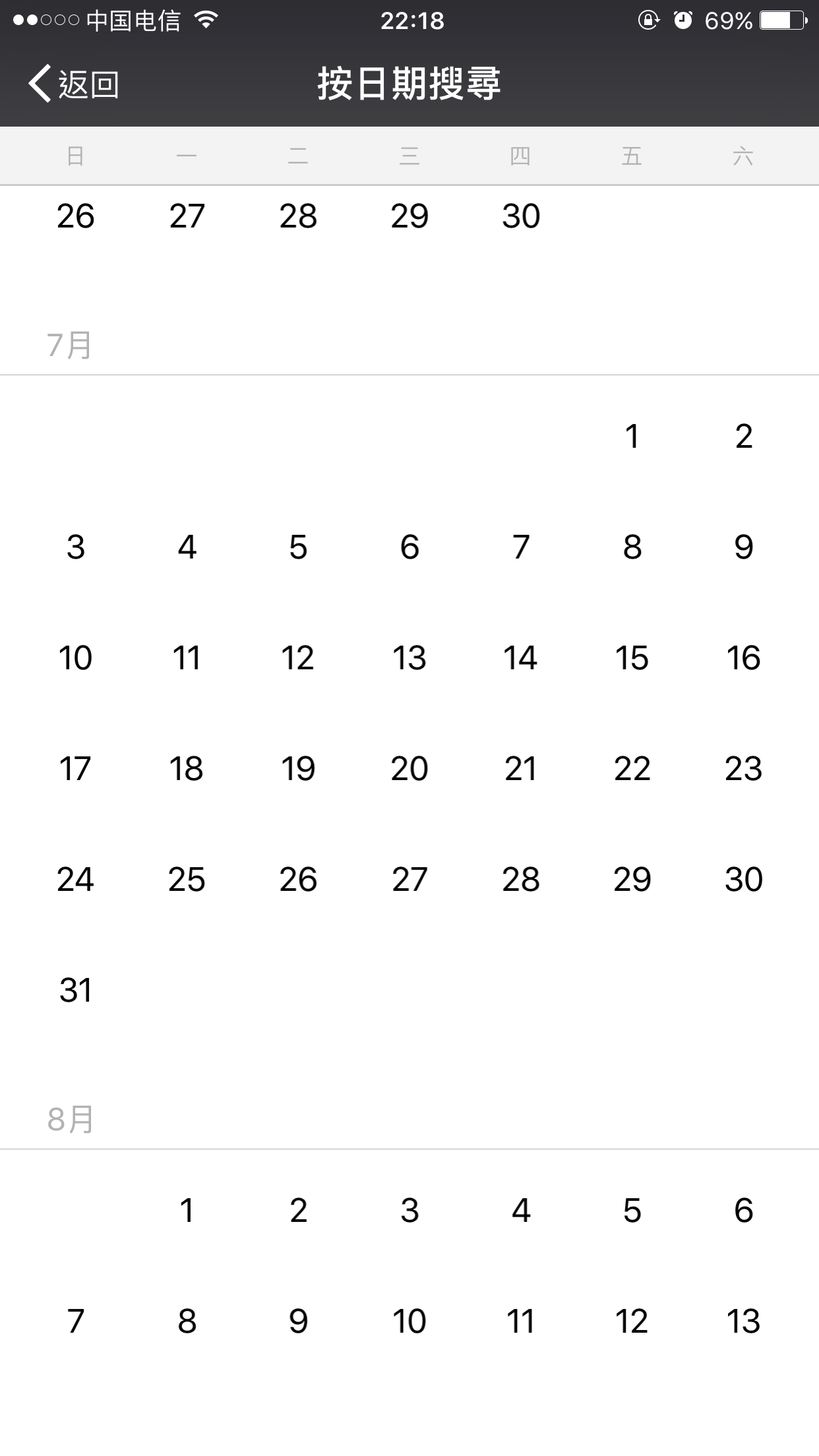Select July 17 in the calendar

[75, 769]
